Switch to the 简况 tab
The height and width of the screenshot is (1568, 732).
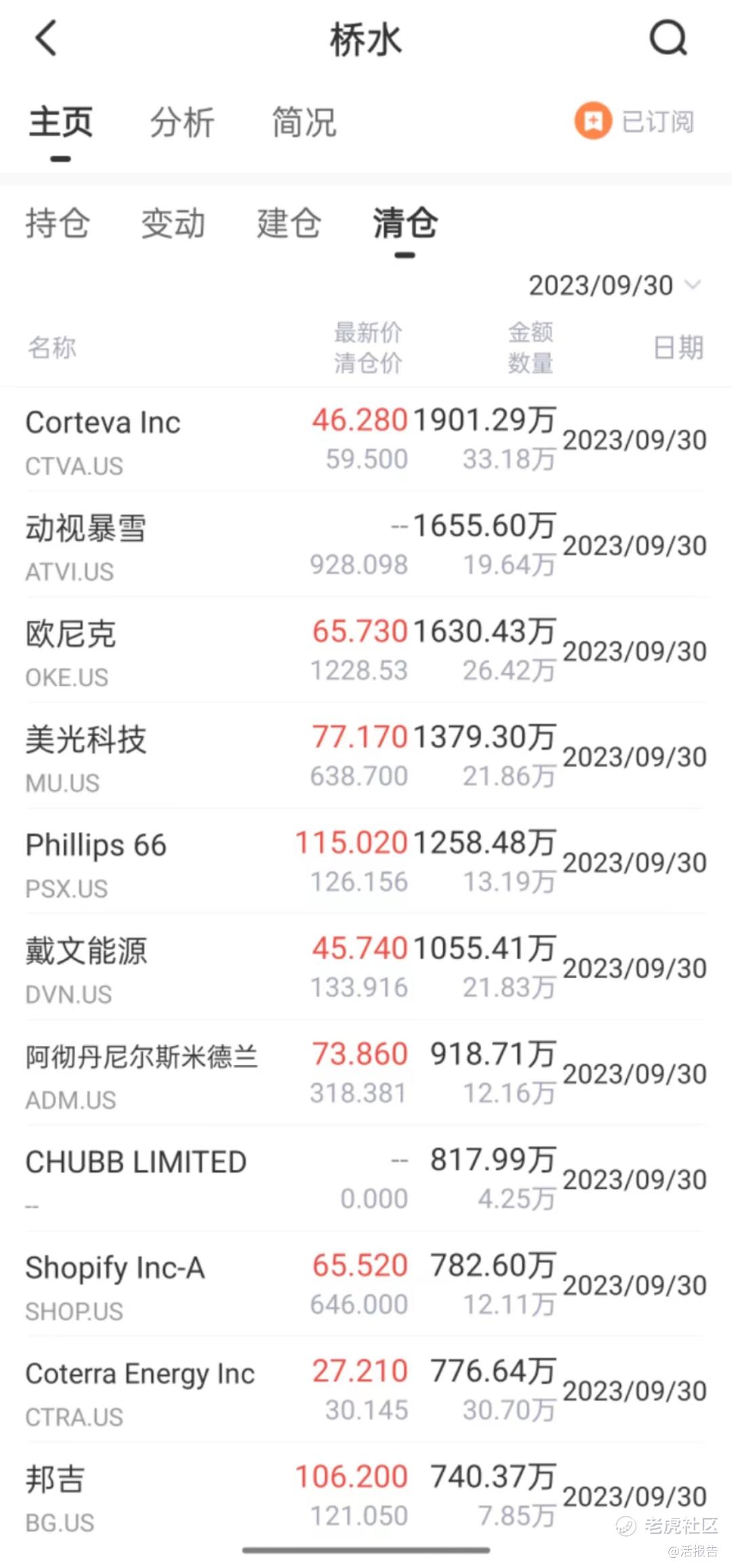tap(304, 123)
